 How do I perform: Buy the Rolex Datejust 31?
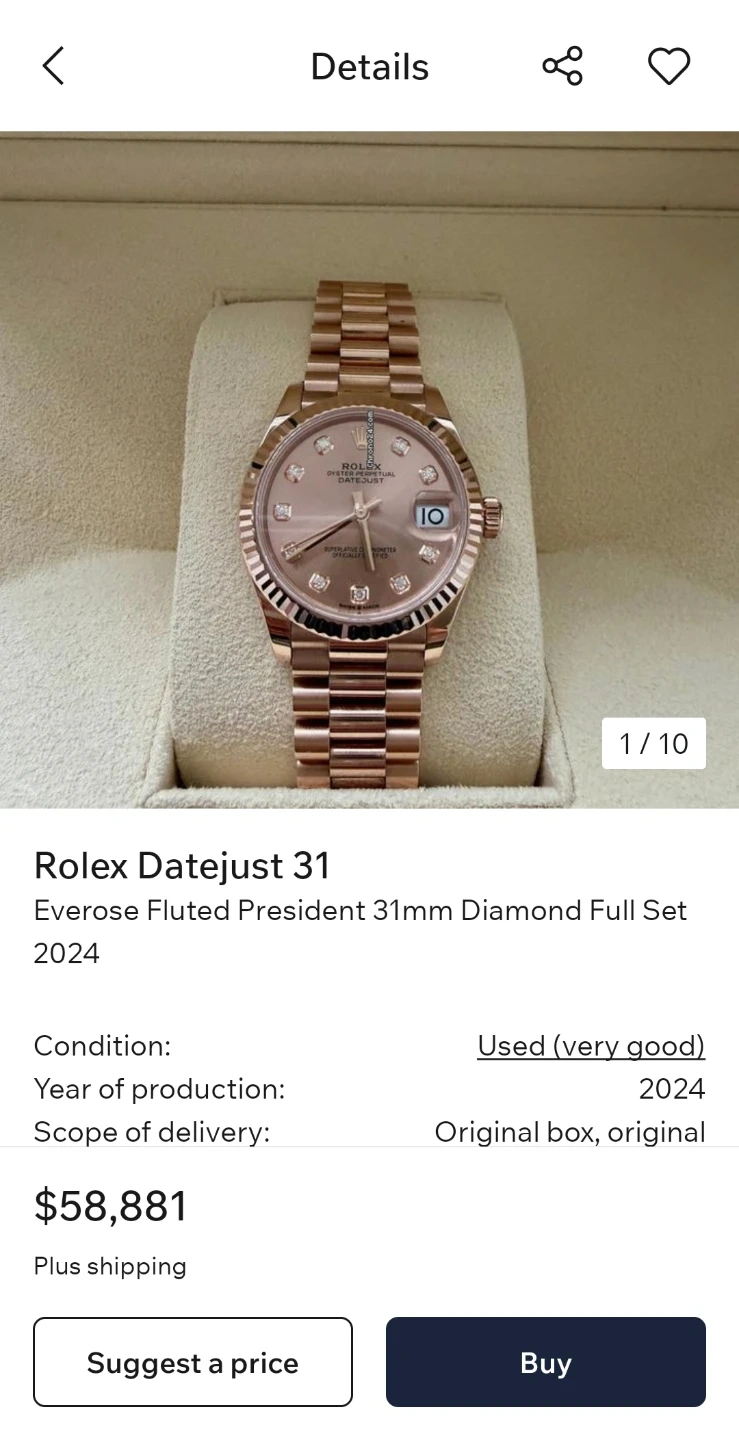point(546,1362)
